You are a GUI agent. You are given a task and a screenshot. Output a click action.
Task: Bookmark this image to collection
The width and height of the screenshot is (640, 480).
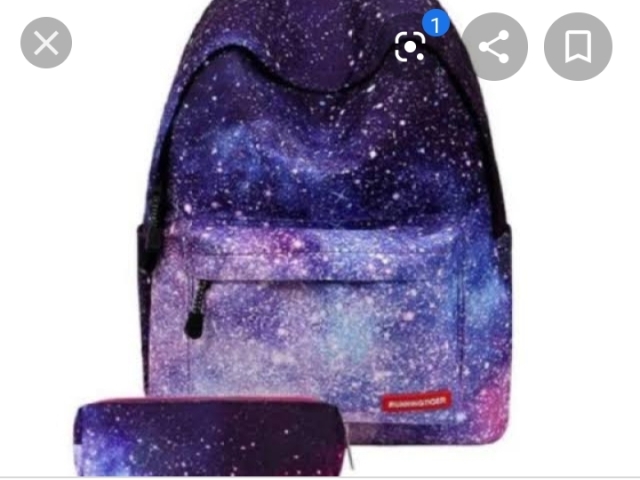(577, 46)
